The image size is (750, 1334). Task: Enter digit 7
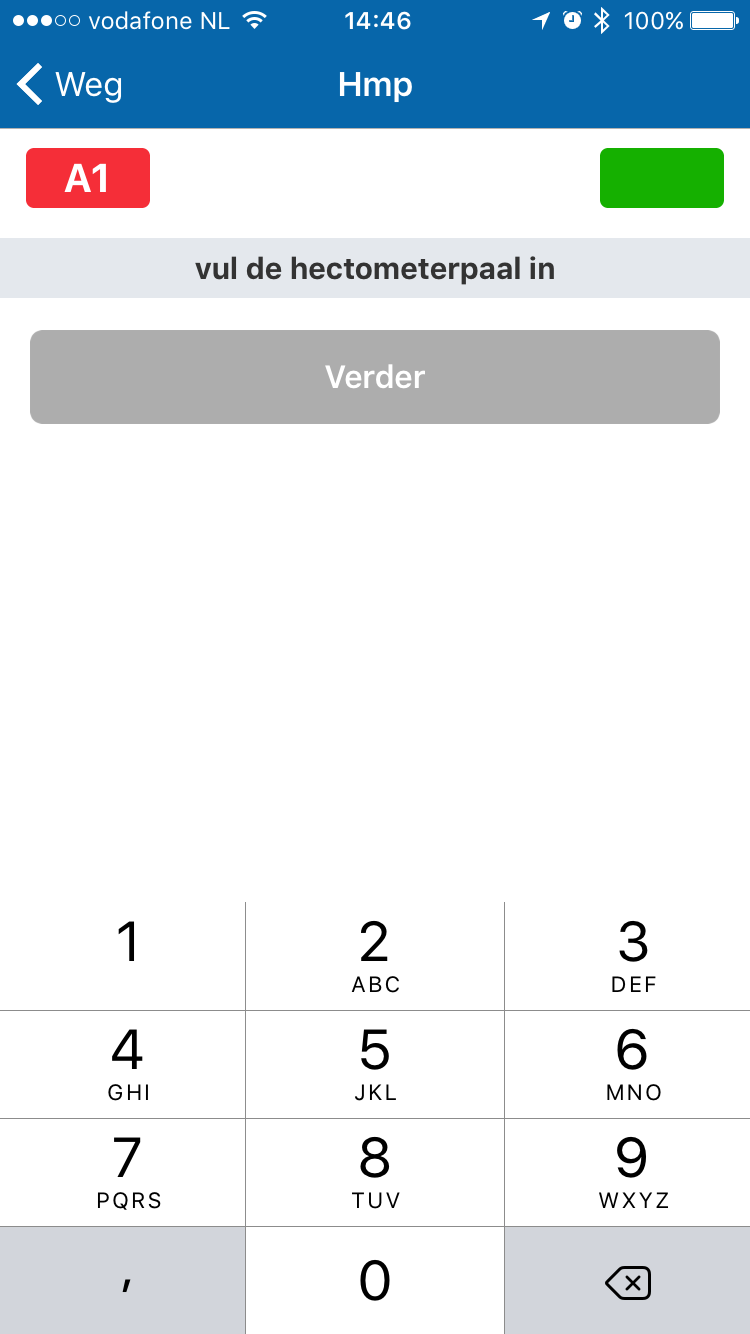point(122,1172)
